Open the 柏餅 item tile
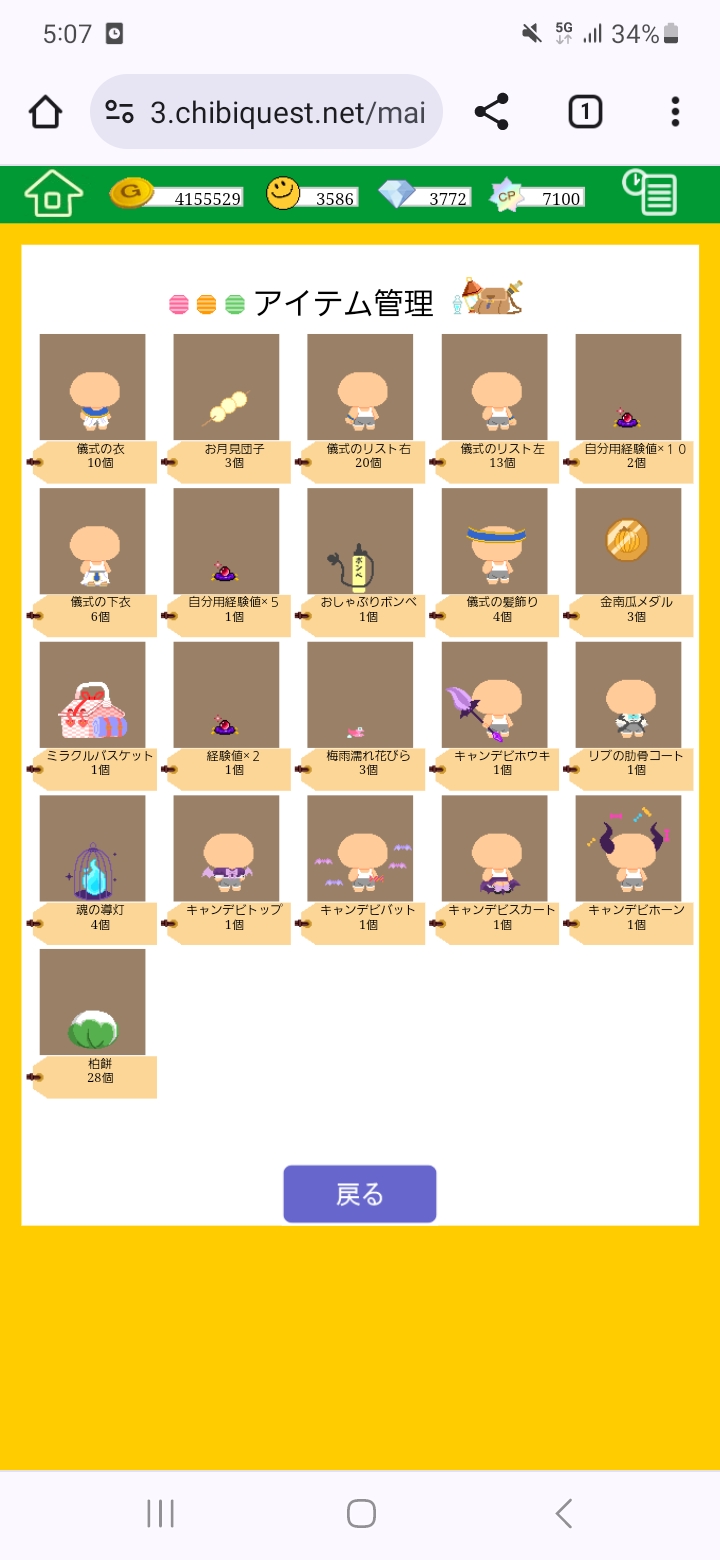This screenshot has width=720, height=1560. click(x=93, y=1003)
